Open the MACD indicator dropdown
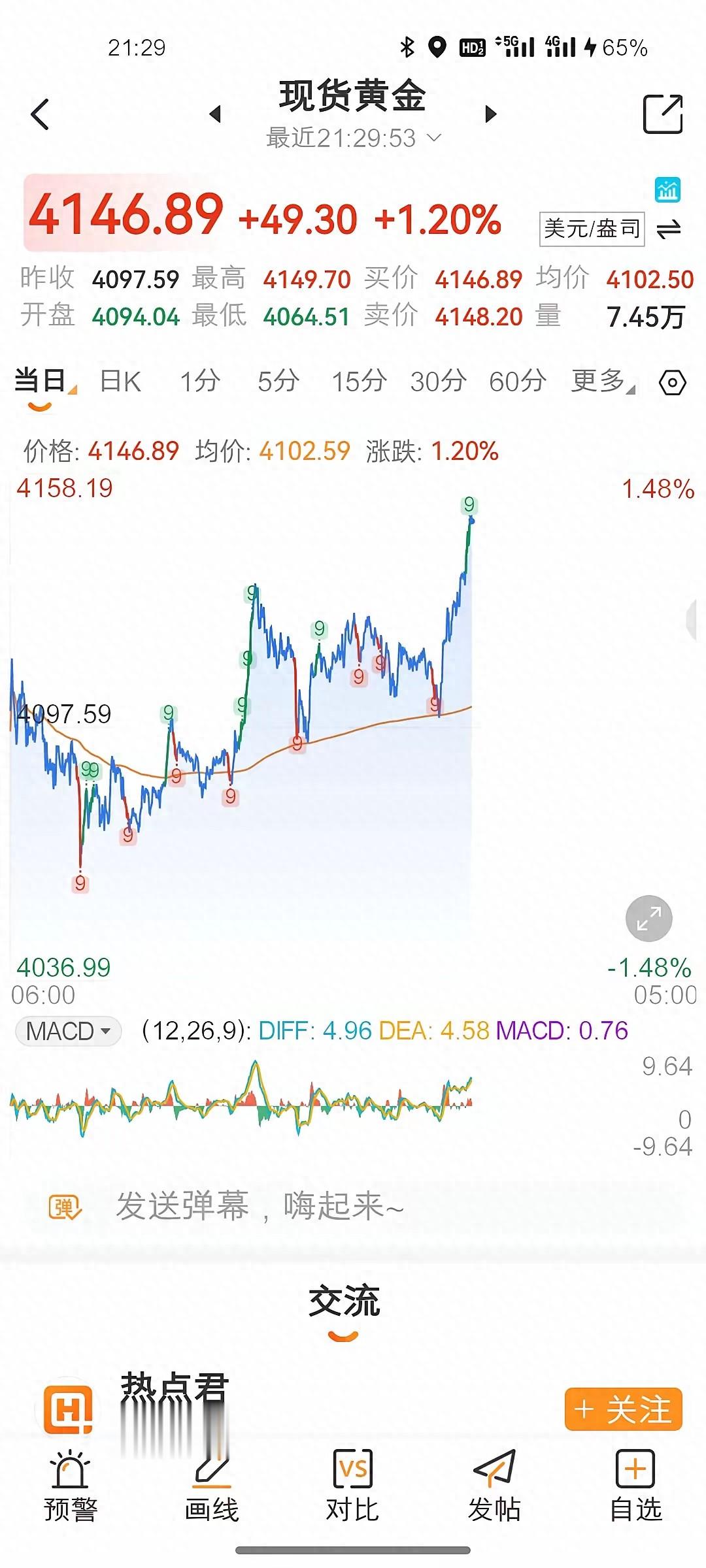The width and height of the screenshot is (706, 1568). (69, 1032)
